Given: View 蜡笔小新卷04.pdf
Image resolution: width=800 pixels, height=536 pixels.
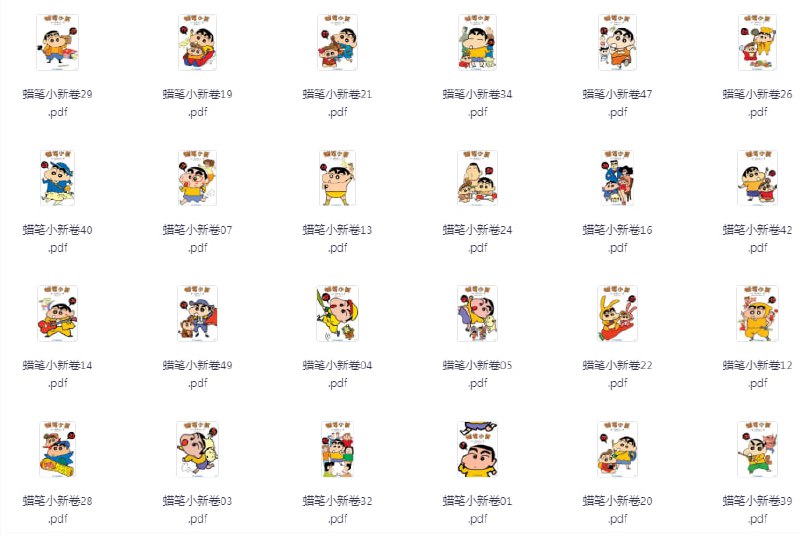Looking at the screenshot, I should point(337,314).
